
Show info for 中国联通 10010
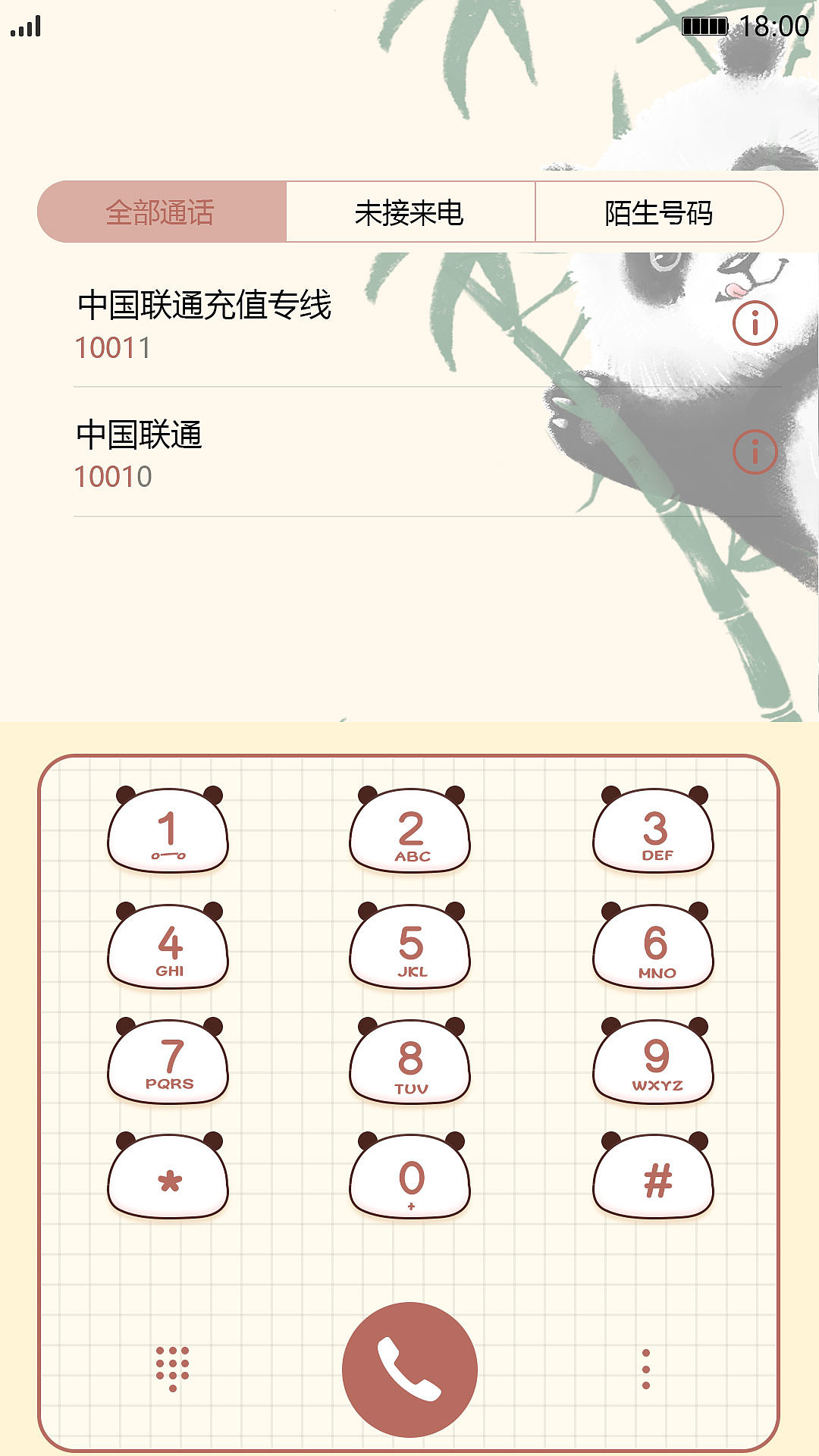pyautogui.click(x=755, y=453)
